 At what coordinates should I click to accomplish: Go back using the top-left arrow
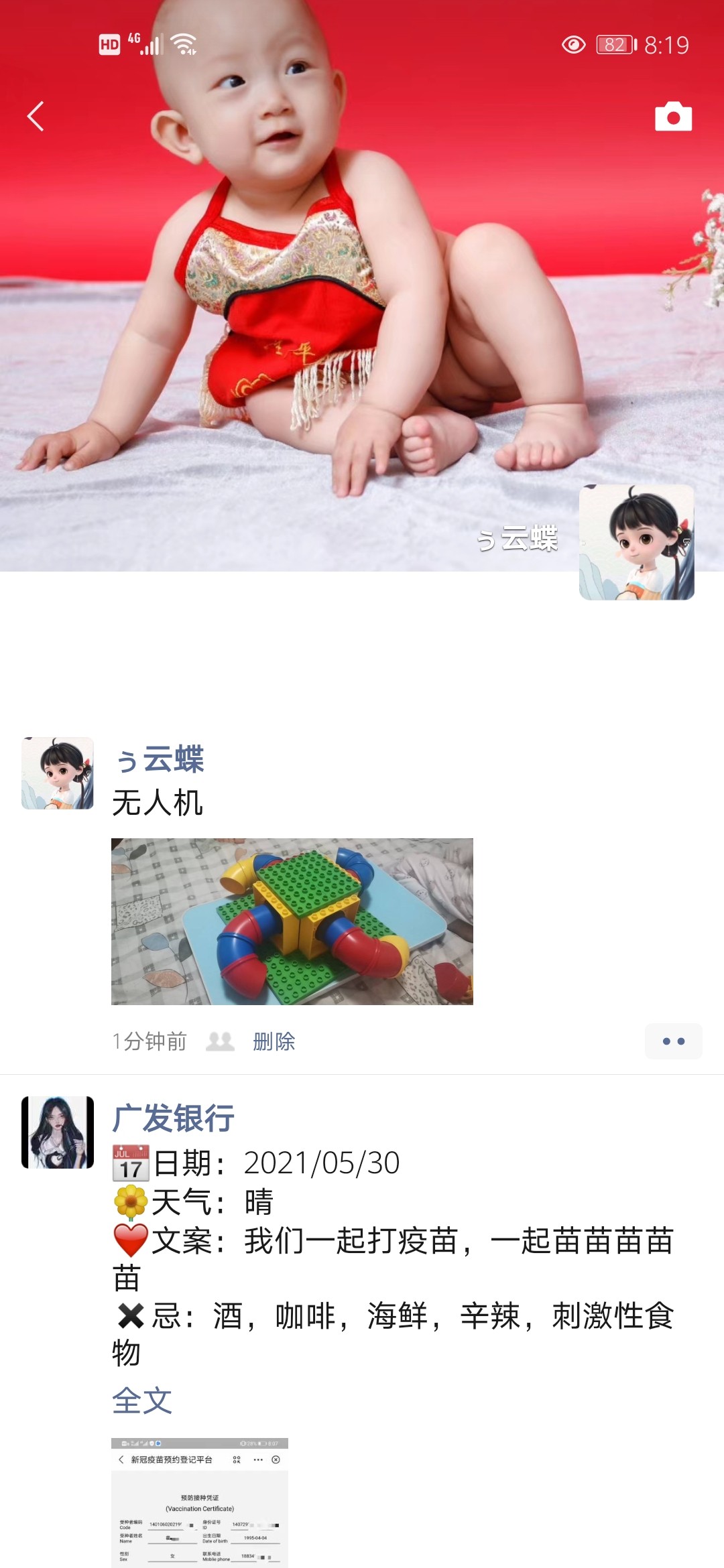click(36, 117)
